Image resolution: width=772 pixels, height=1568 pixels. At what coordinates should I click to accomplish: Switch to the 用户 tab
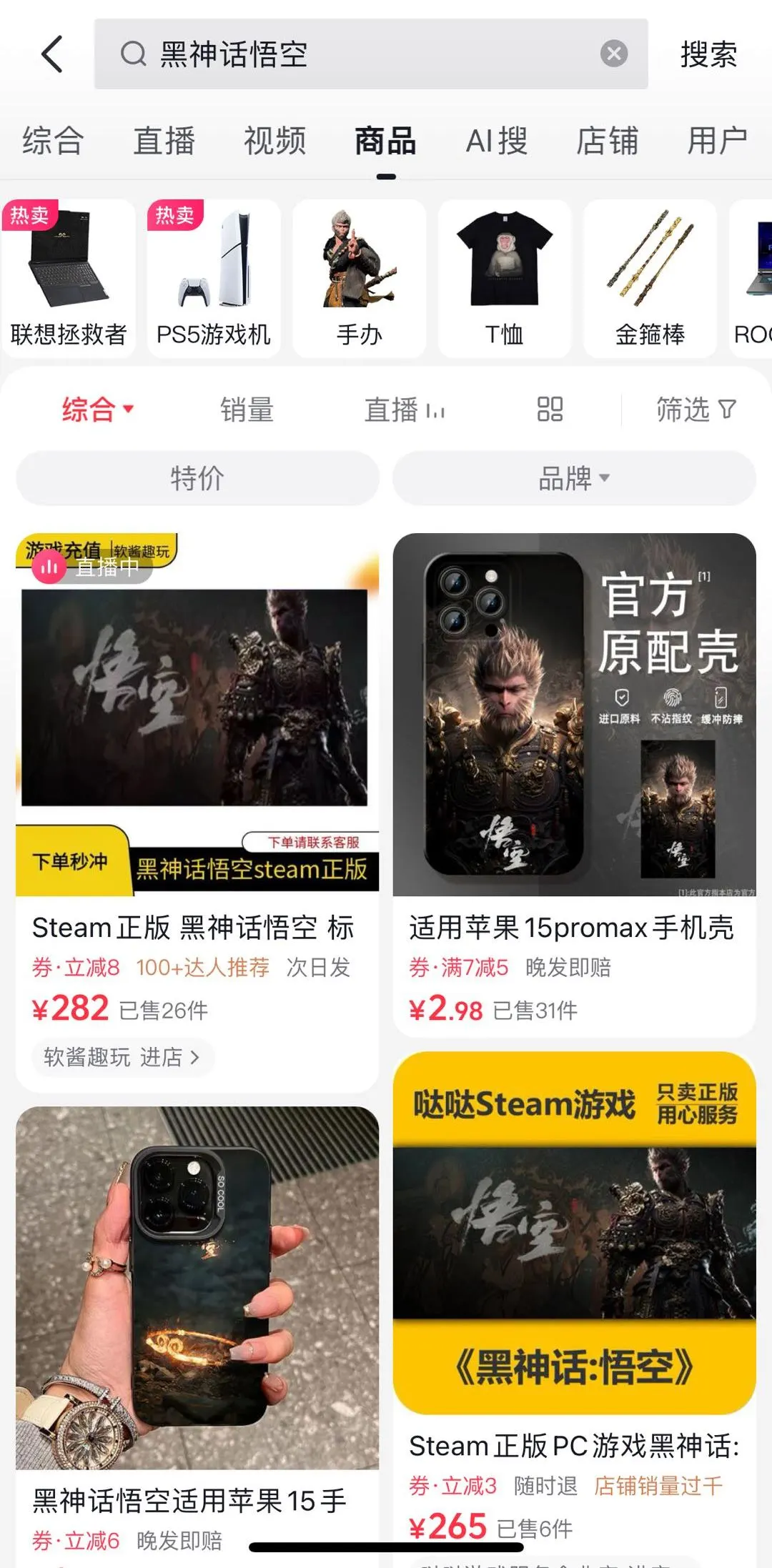pyautogui.click(x=717, y=140)
